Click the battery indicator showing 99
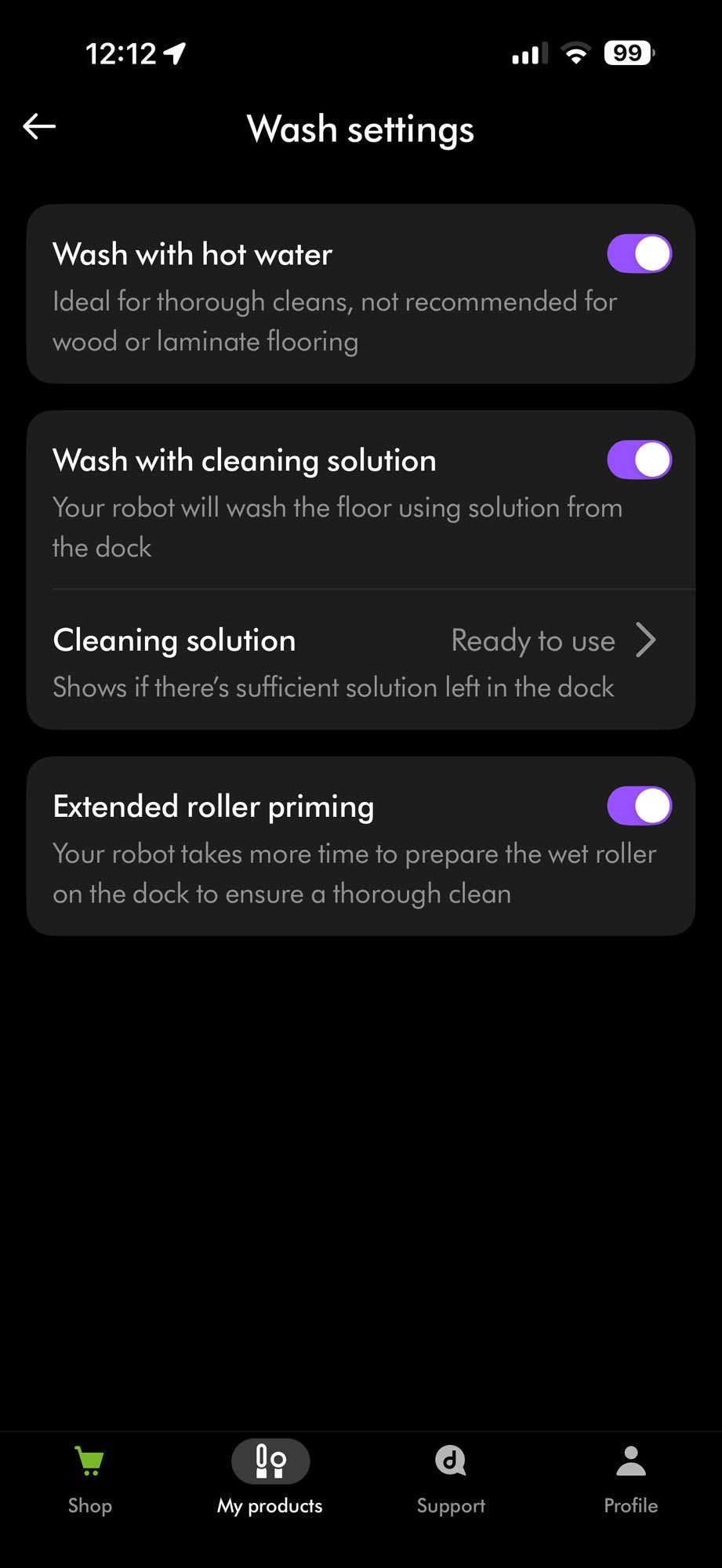The image size is (722, 1568). pyautogui.click(x=626, y=52)
